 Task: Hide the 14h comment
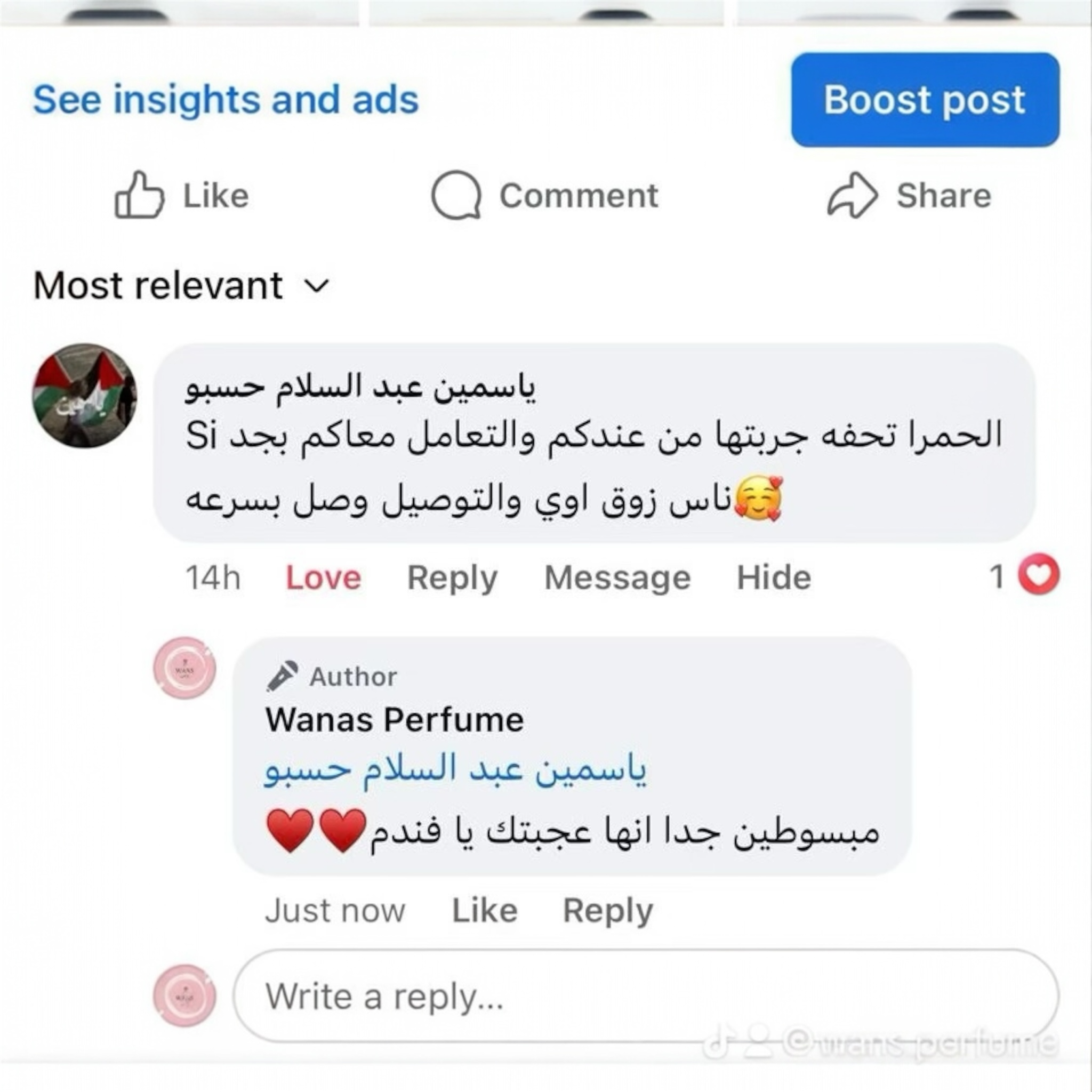point(774,577)
